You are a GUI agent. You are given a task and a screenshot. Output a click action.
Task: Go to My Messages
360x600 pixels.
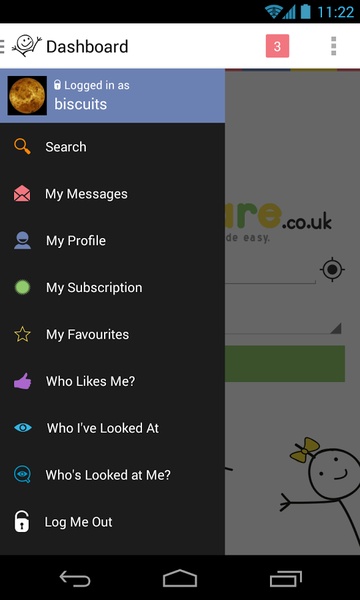[x=112, y=194]
